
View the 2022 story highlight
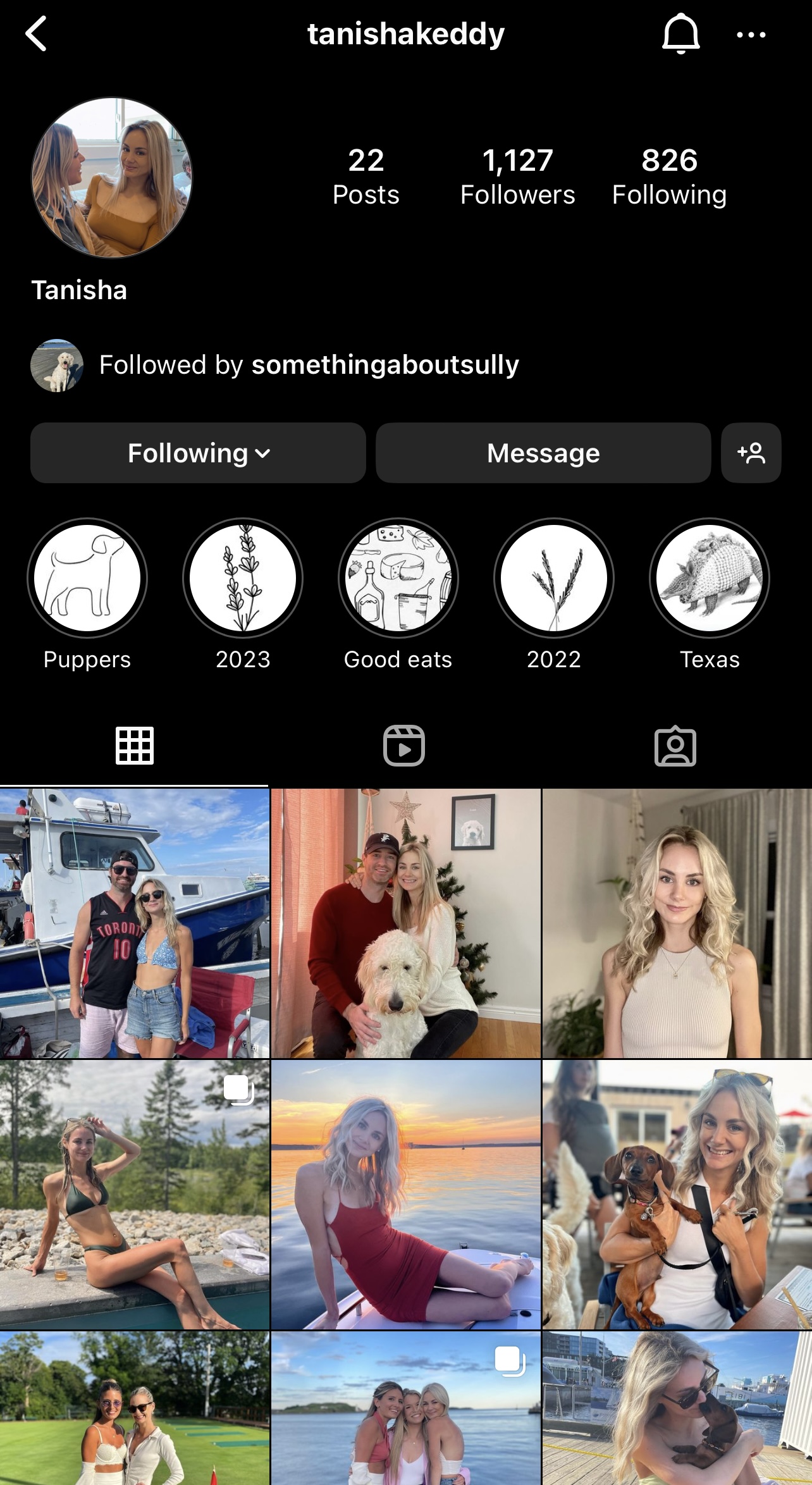coord(554,578)
